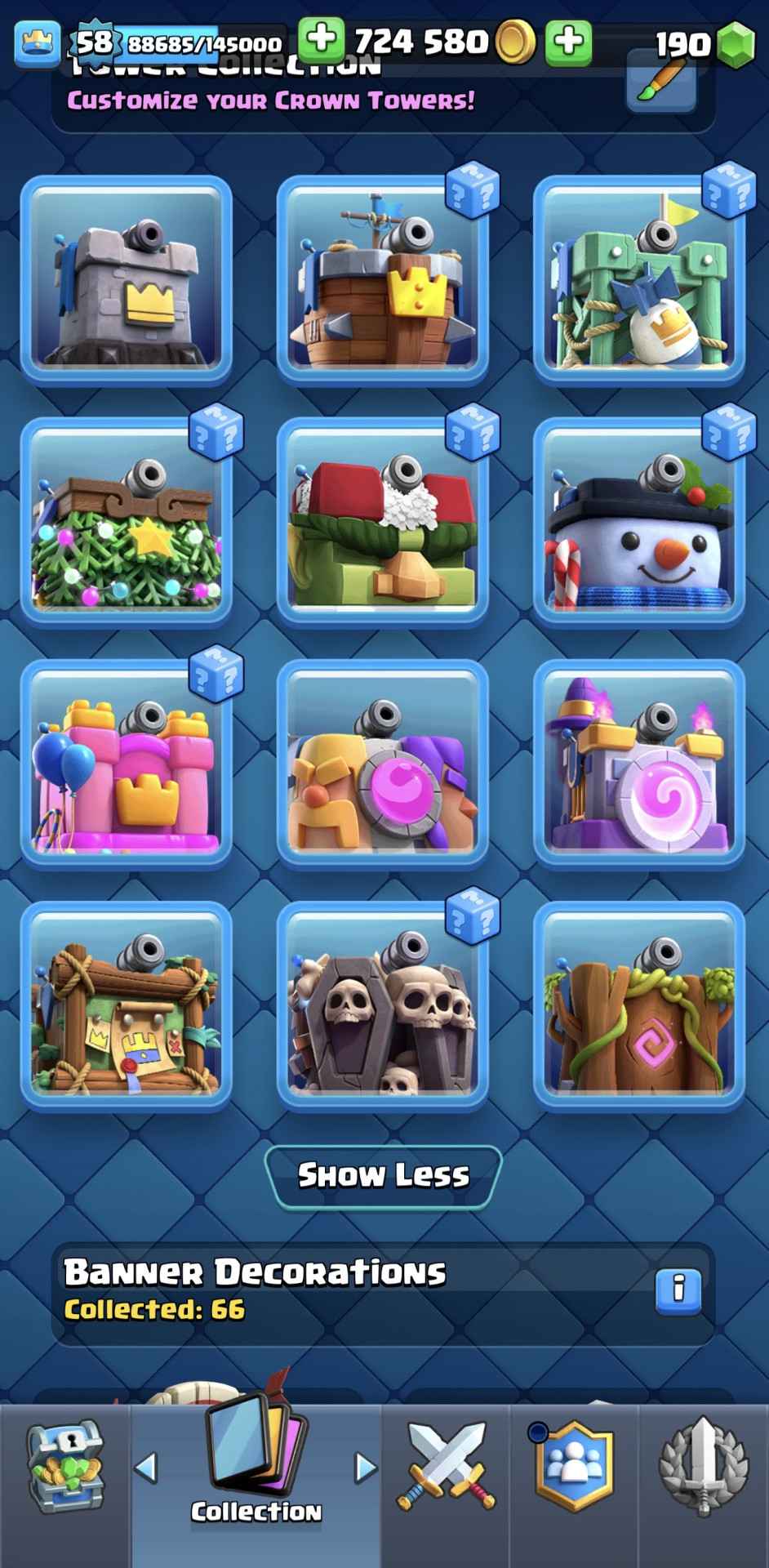The image size is (769, 1568).
Task: Open Banner Decorations info button
Action: click(x=678, y=1290)
